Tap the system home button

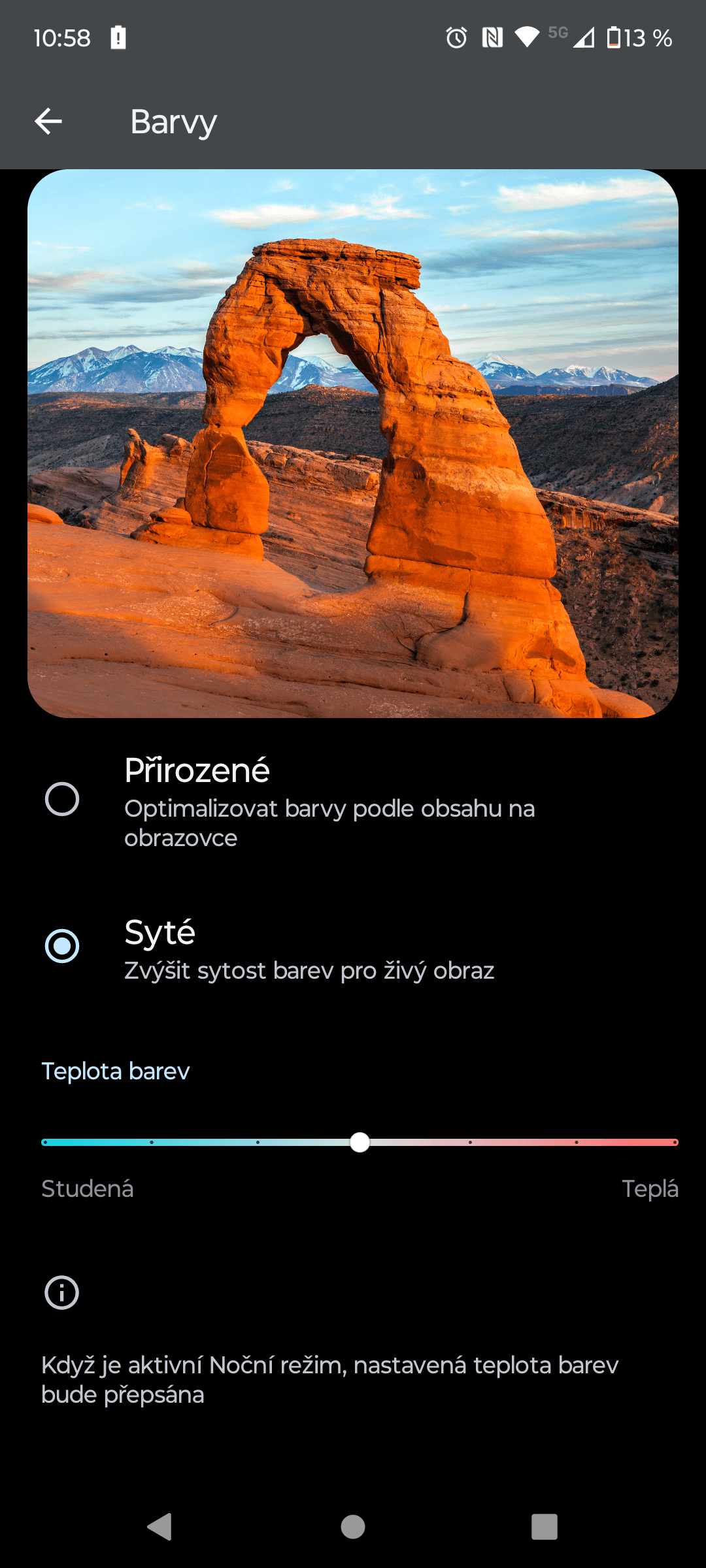tap(353, 1527)
